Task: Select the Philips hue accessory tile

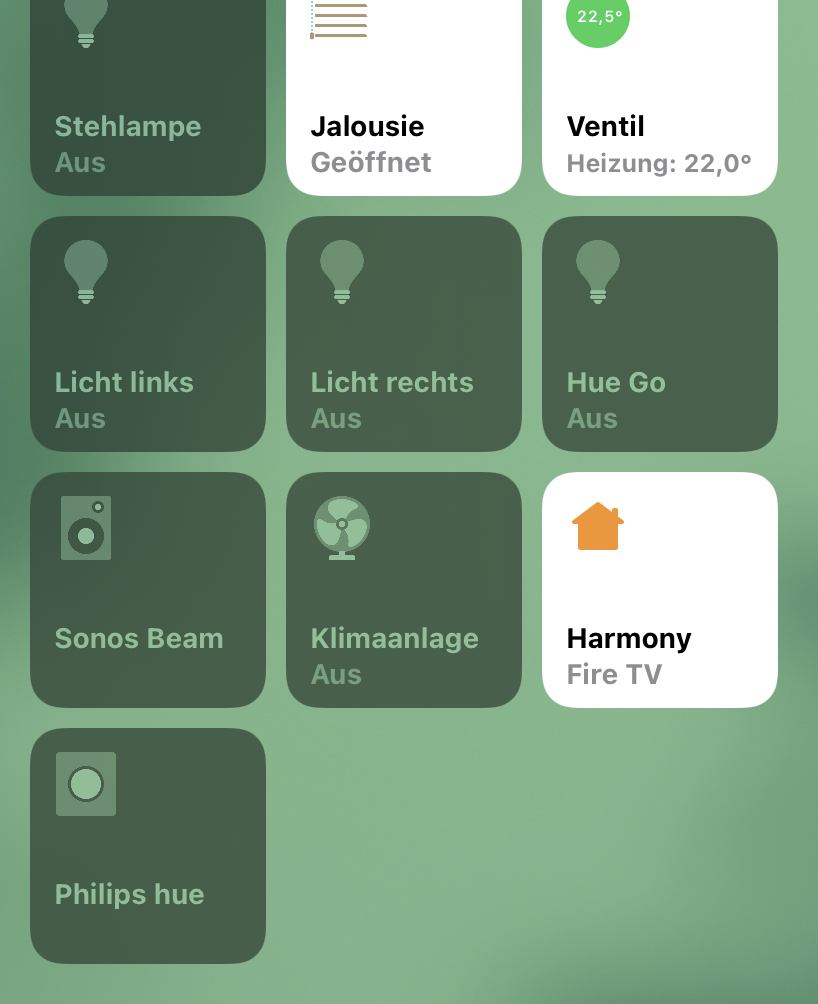Action: pyautogui.click(x=148, y=846)
